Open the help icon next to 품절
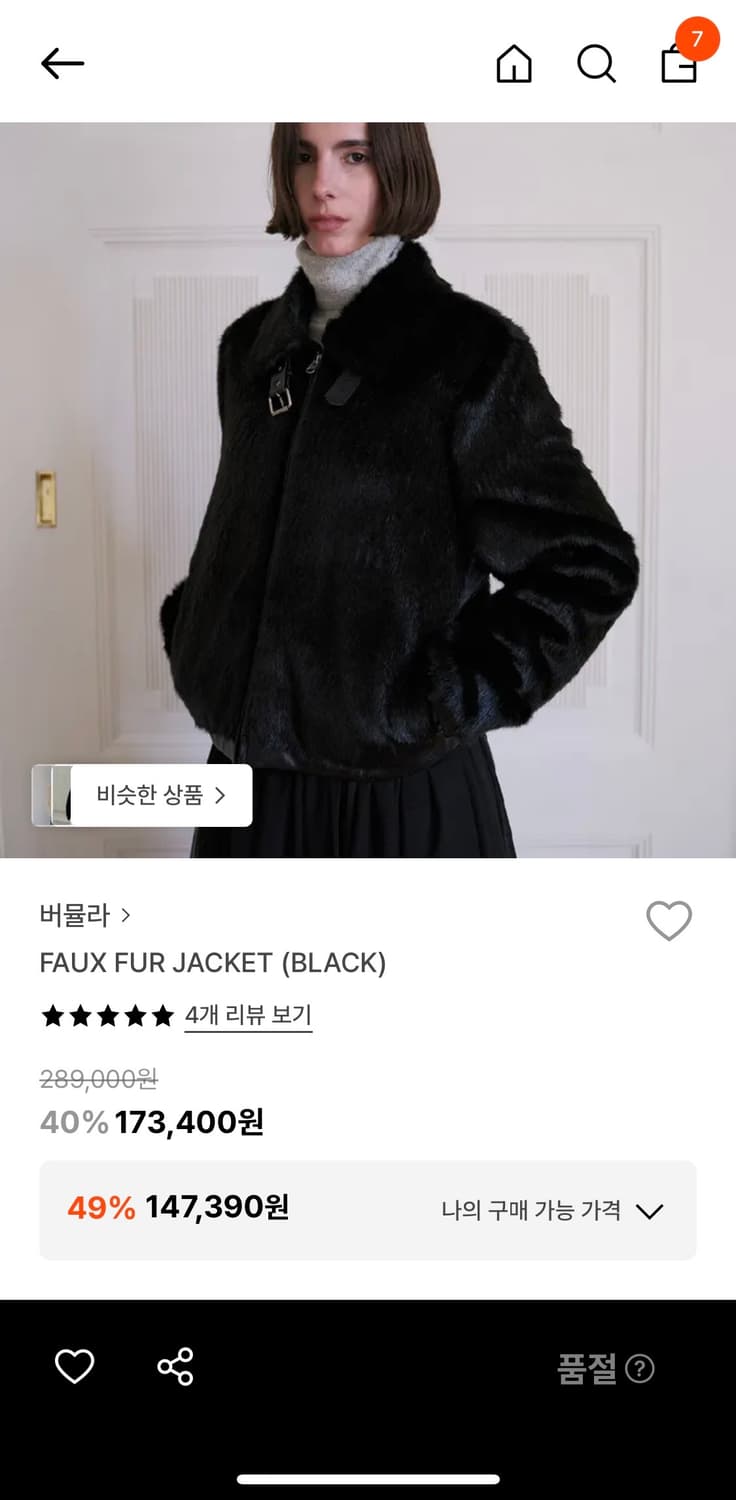736x1500 pixels. (640, 1369)
